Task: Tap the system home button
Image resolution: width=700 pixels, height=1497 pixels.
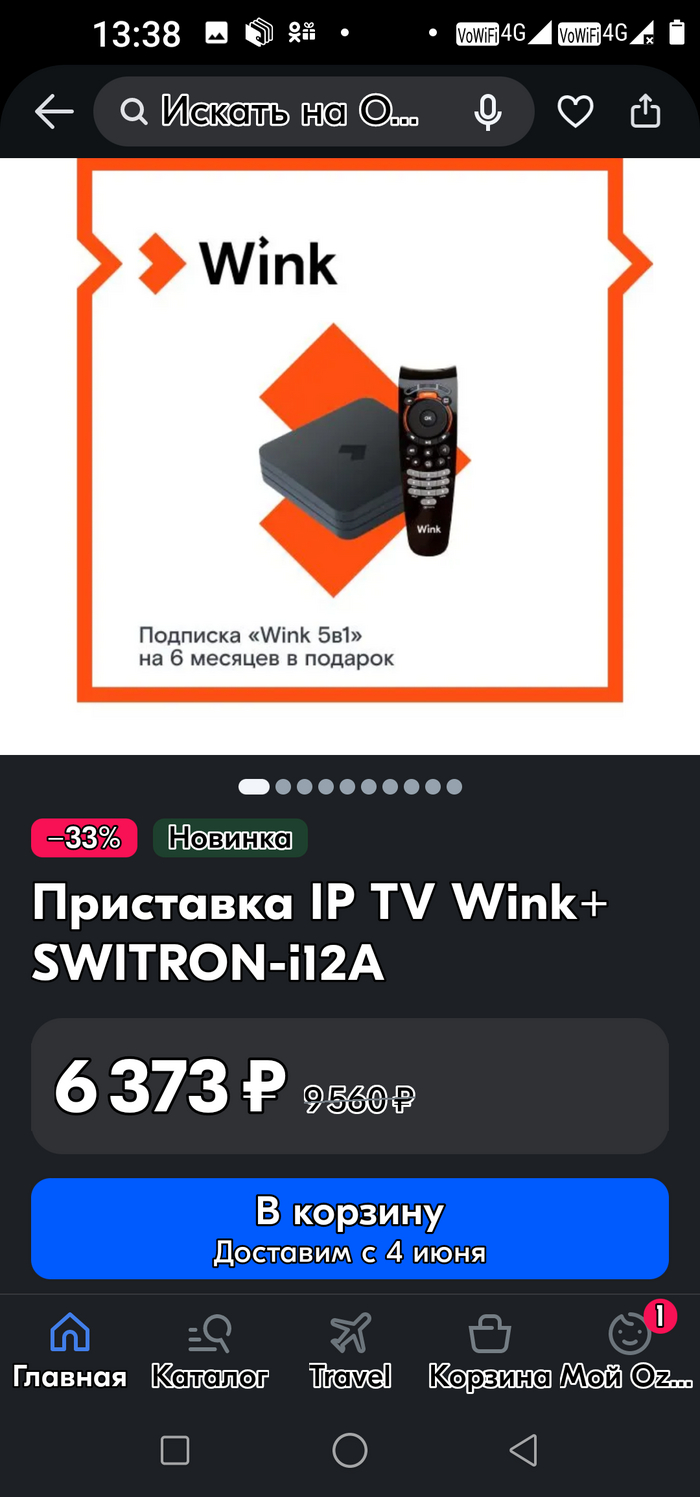Action: pos(350,1450)
